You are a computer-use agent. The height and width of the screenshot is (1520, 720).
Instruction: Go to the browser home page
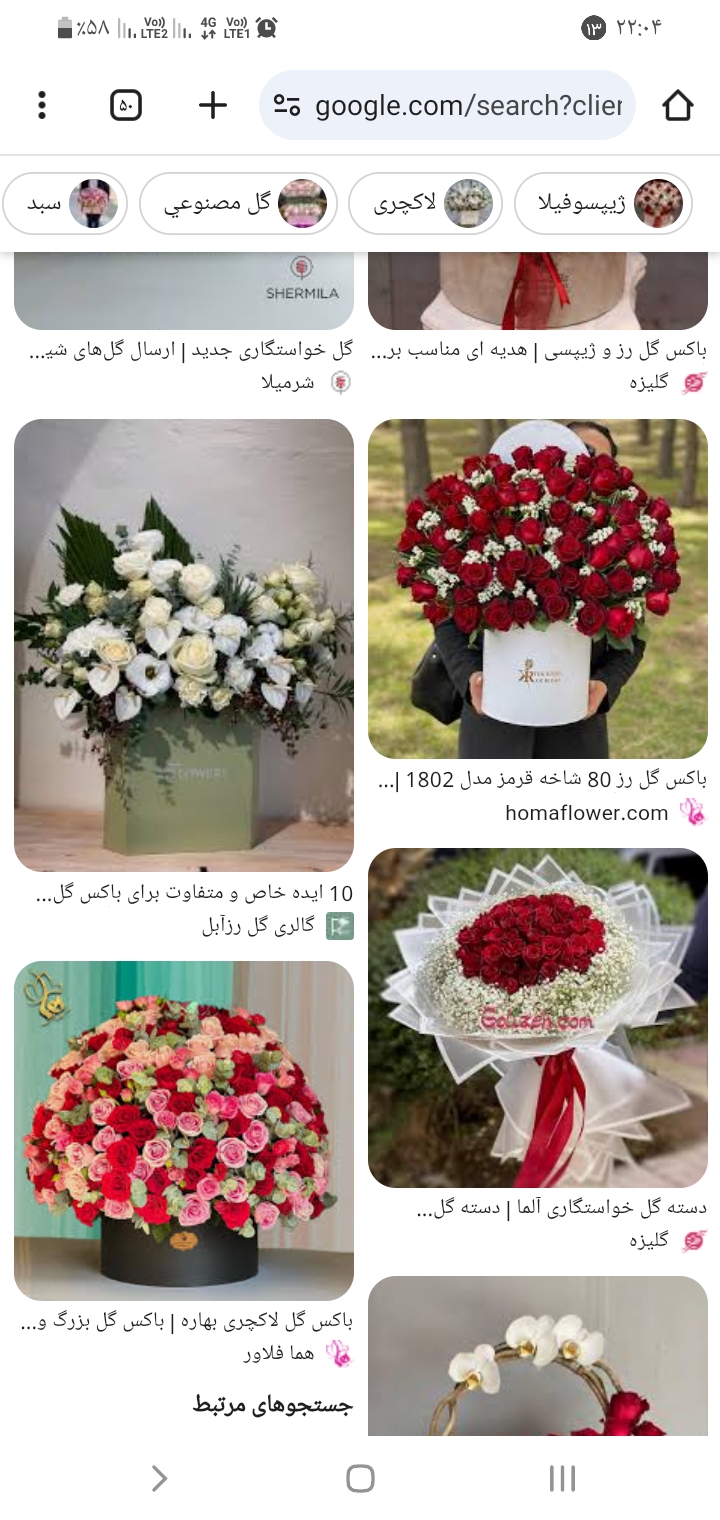677,105
